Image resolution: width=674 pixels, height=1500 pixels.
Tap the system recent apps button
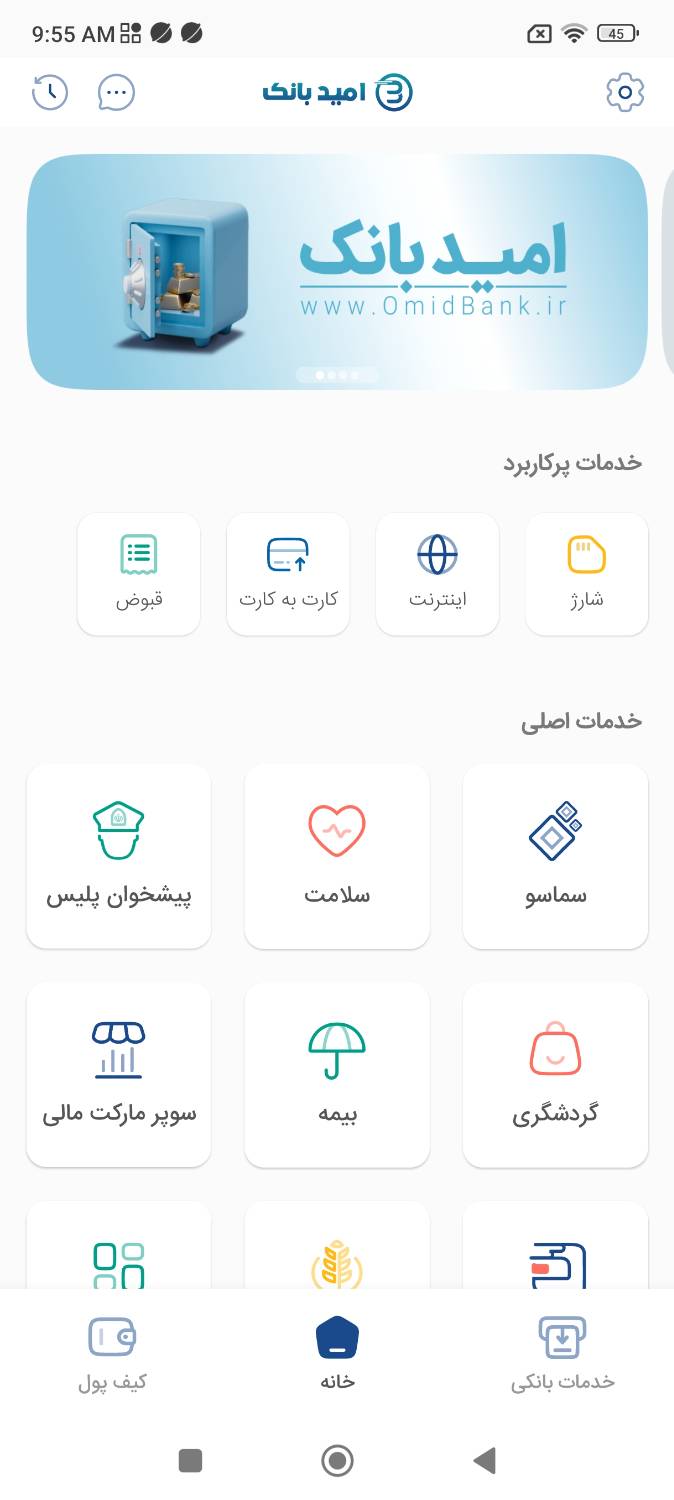tap(190, 1461)
